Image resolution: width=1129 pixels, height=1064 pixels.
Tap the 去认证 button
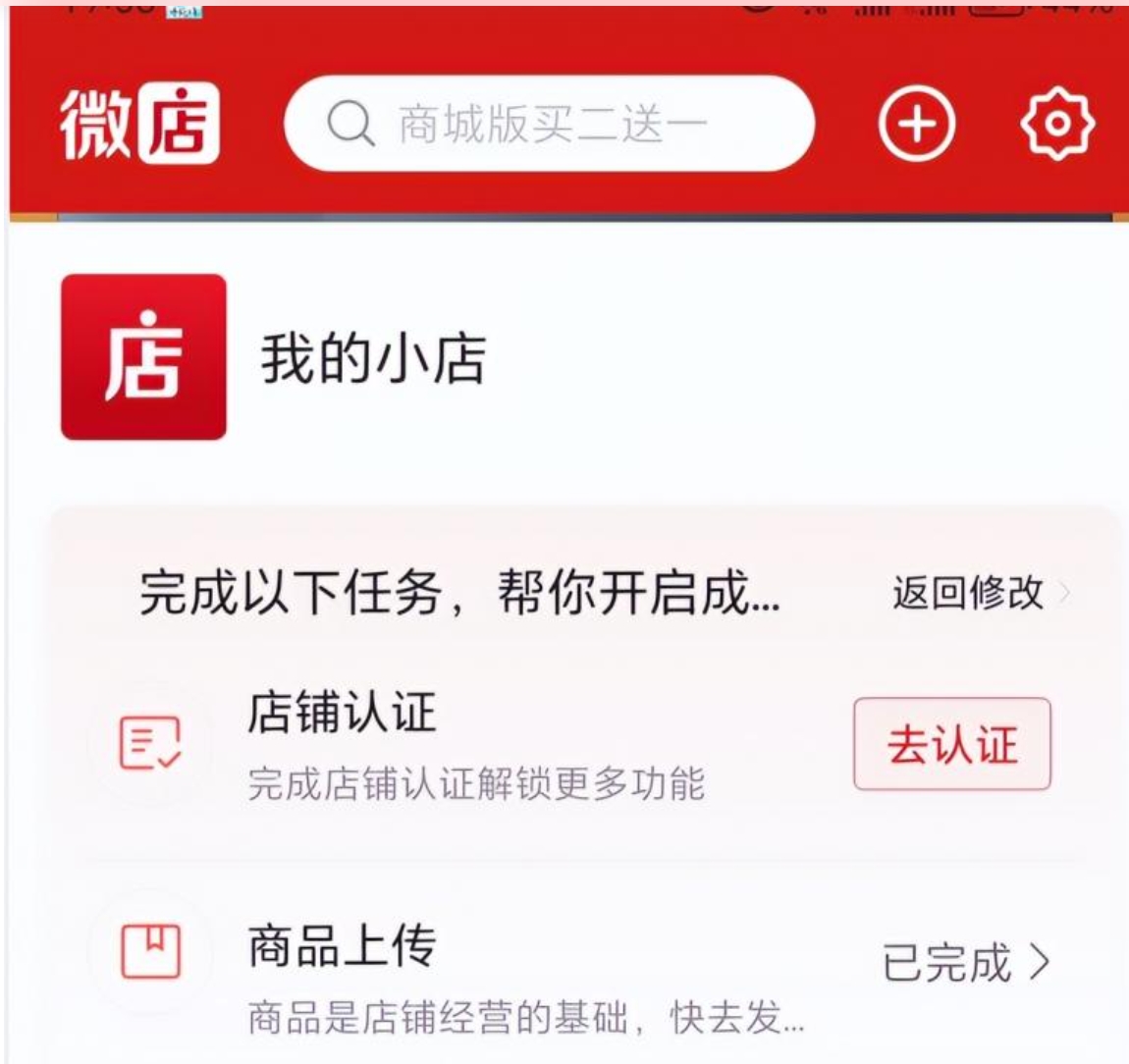point(951,744)
